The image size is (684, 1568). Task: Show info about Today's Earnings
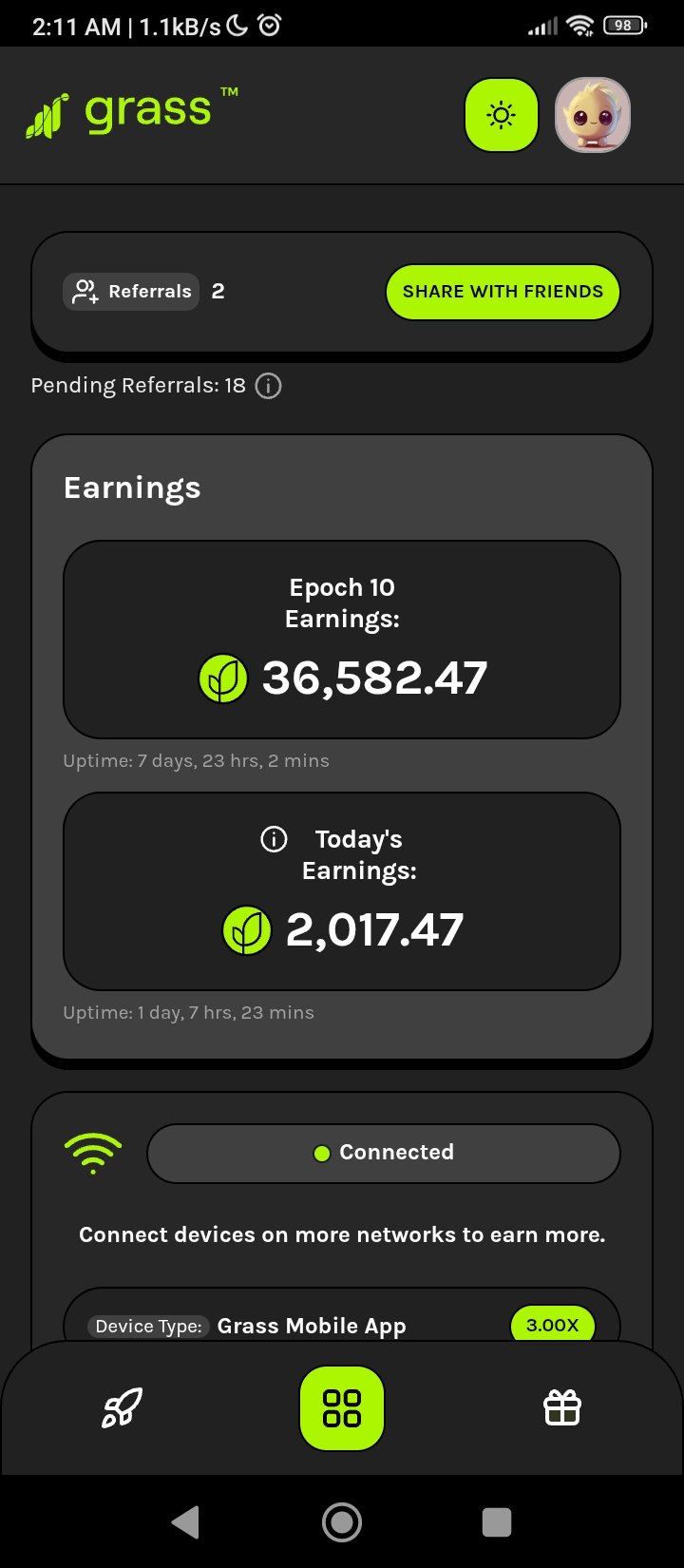pyautogui.click(x=274, y=839)
